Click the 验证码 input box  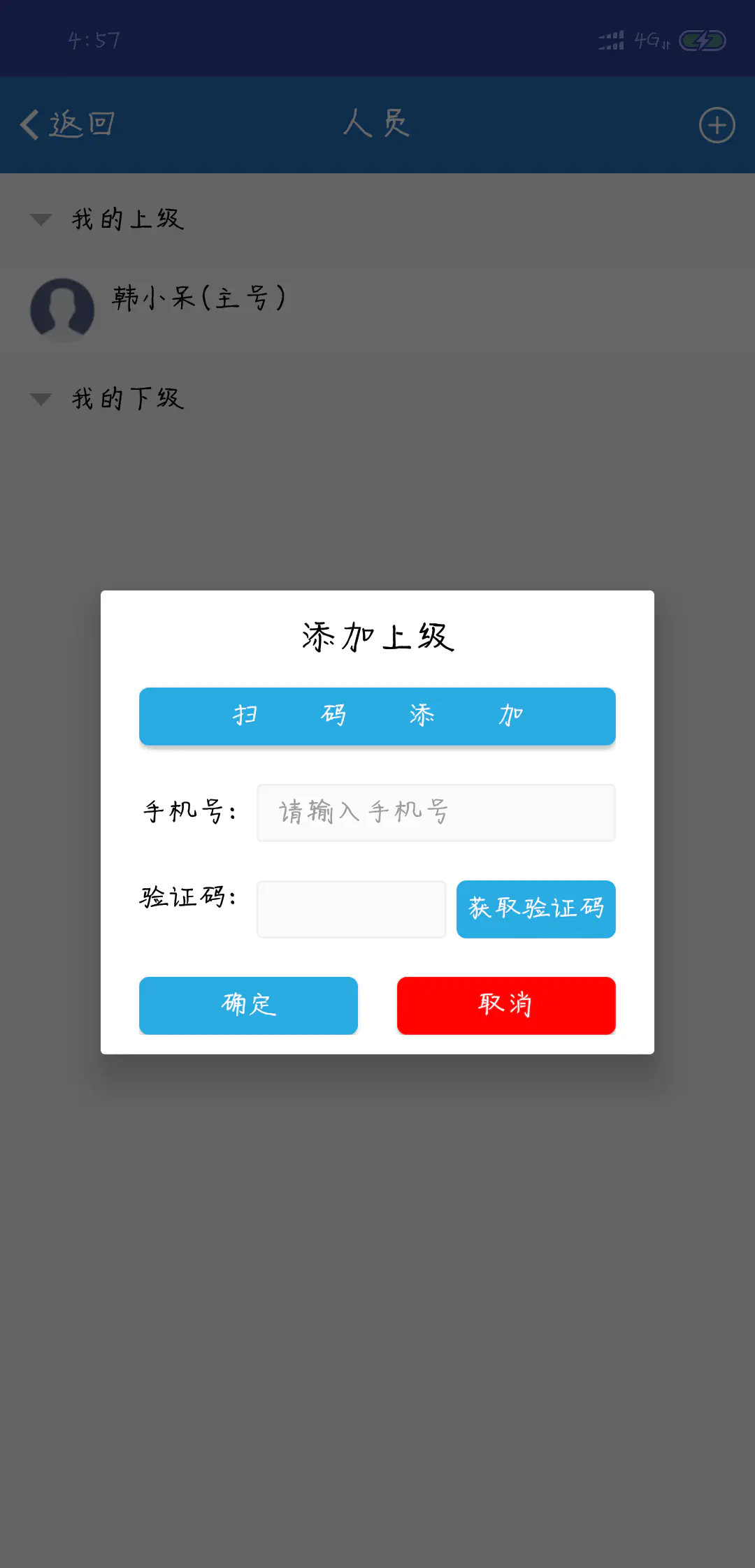(350, 909)
